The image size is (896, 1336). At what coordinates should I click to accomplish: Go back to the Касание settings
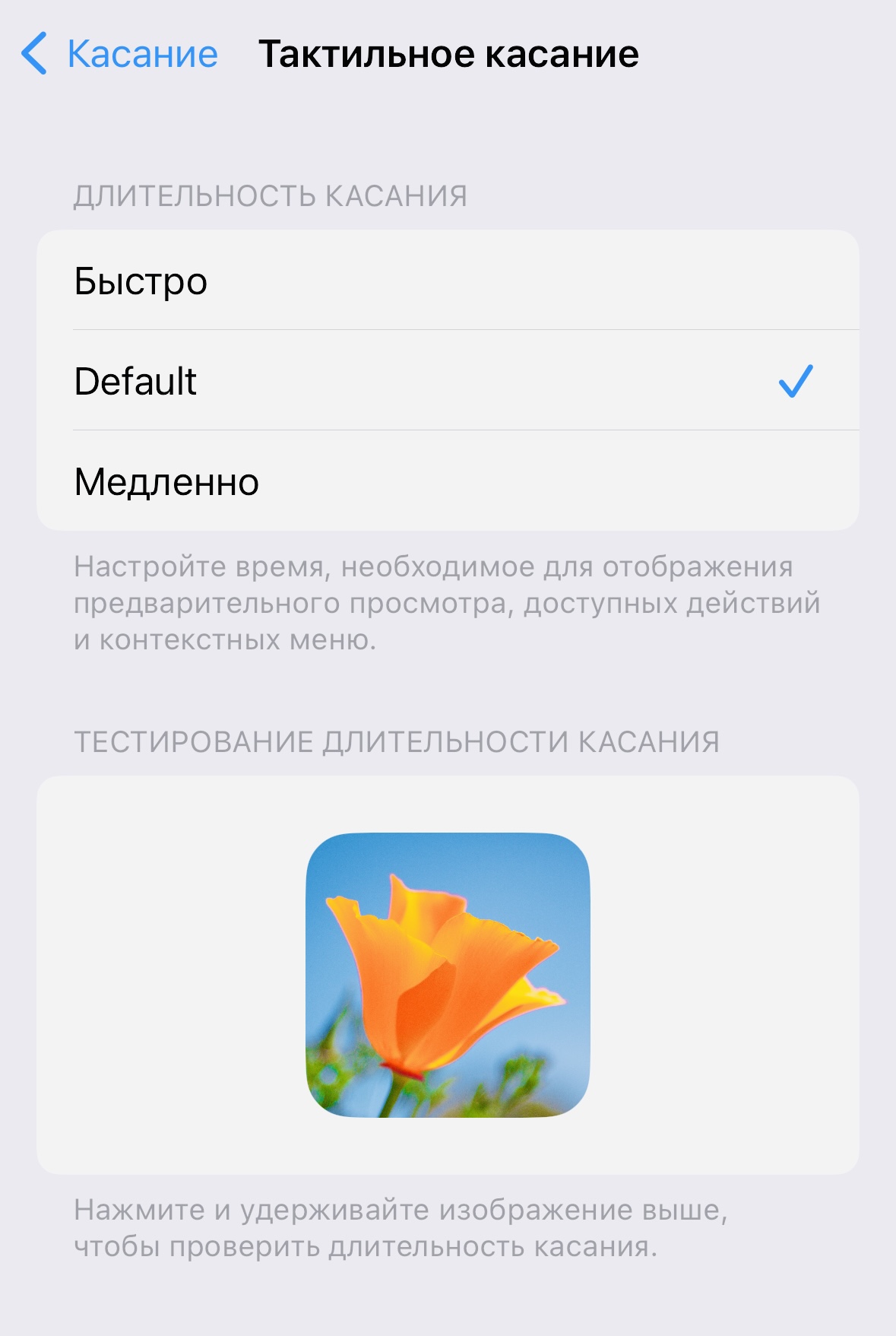[x=120, y=54]
